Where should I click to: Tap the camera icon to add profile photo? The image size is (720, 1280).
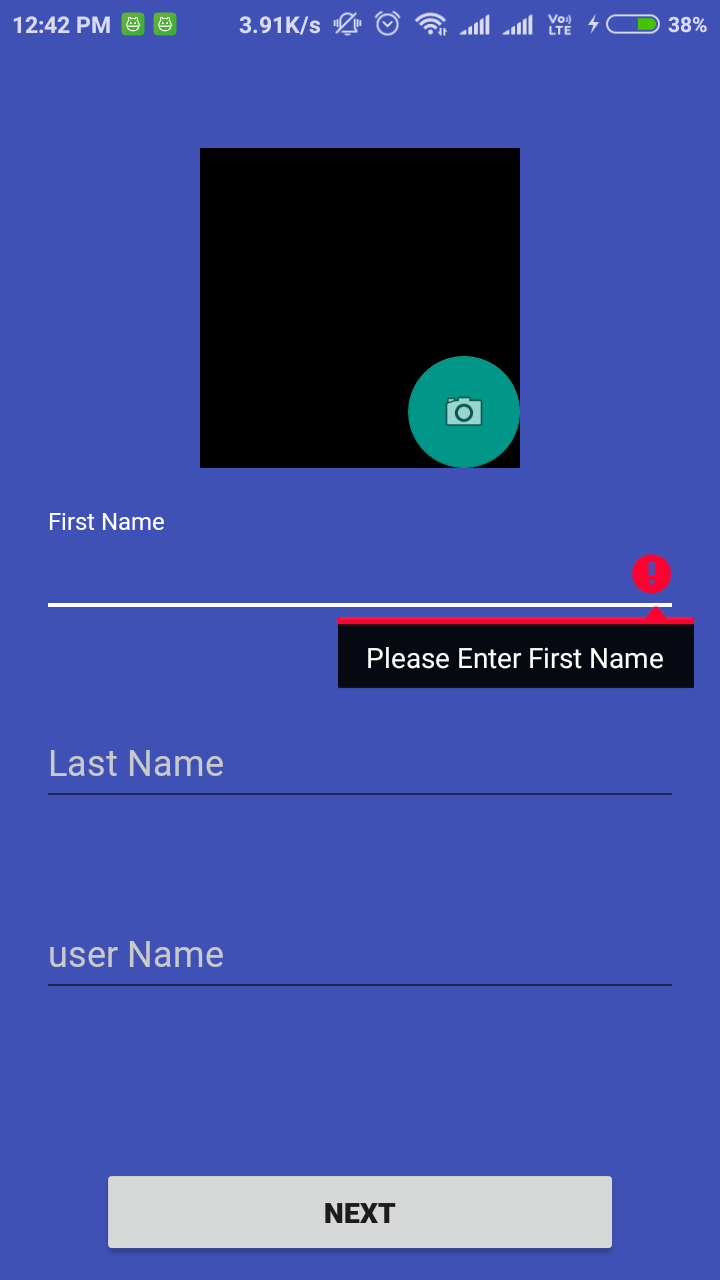tap(464, 412)
